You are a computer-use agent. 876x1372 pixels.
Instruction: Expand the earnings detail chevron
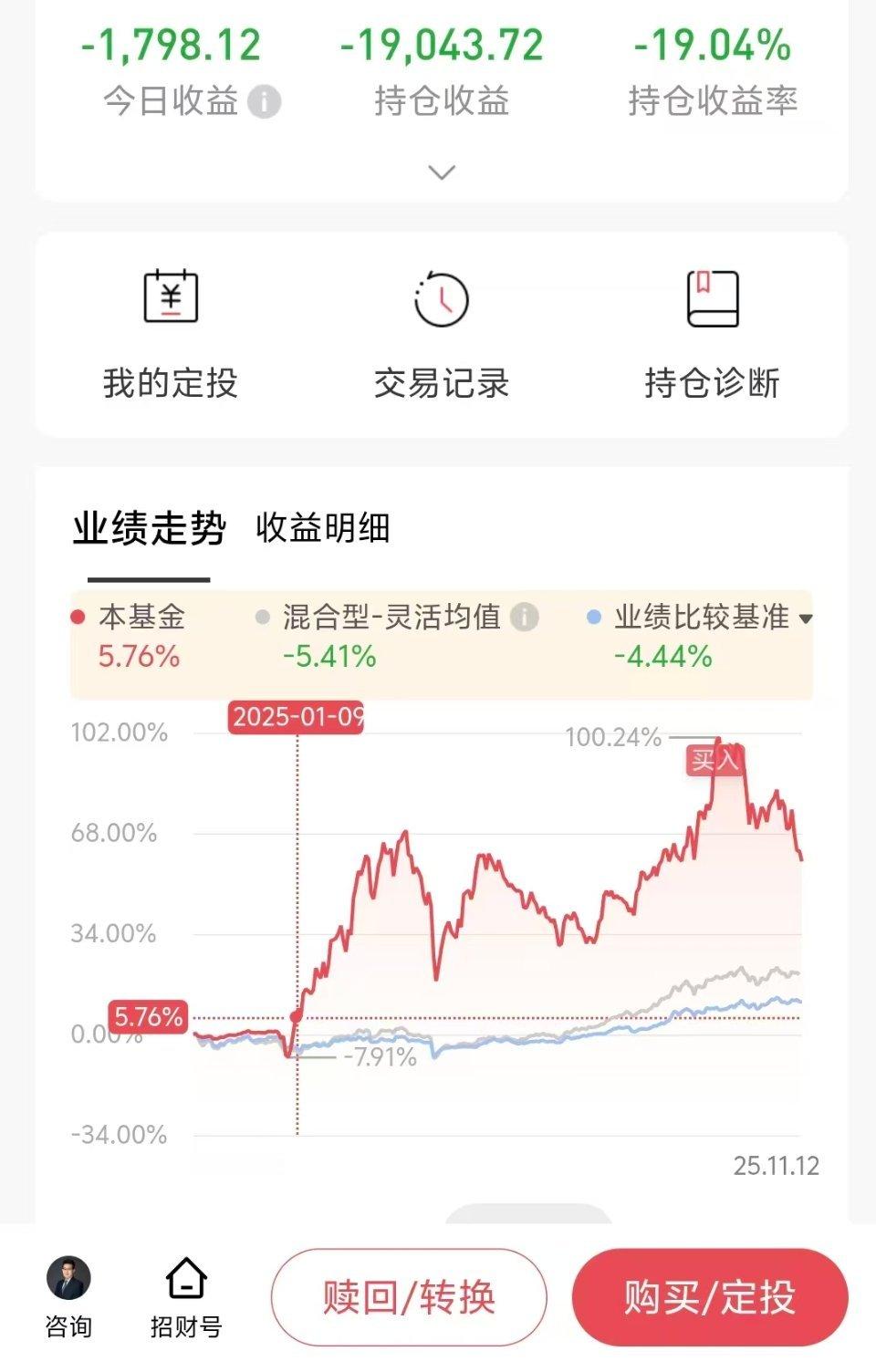coord(441,171)
